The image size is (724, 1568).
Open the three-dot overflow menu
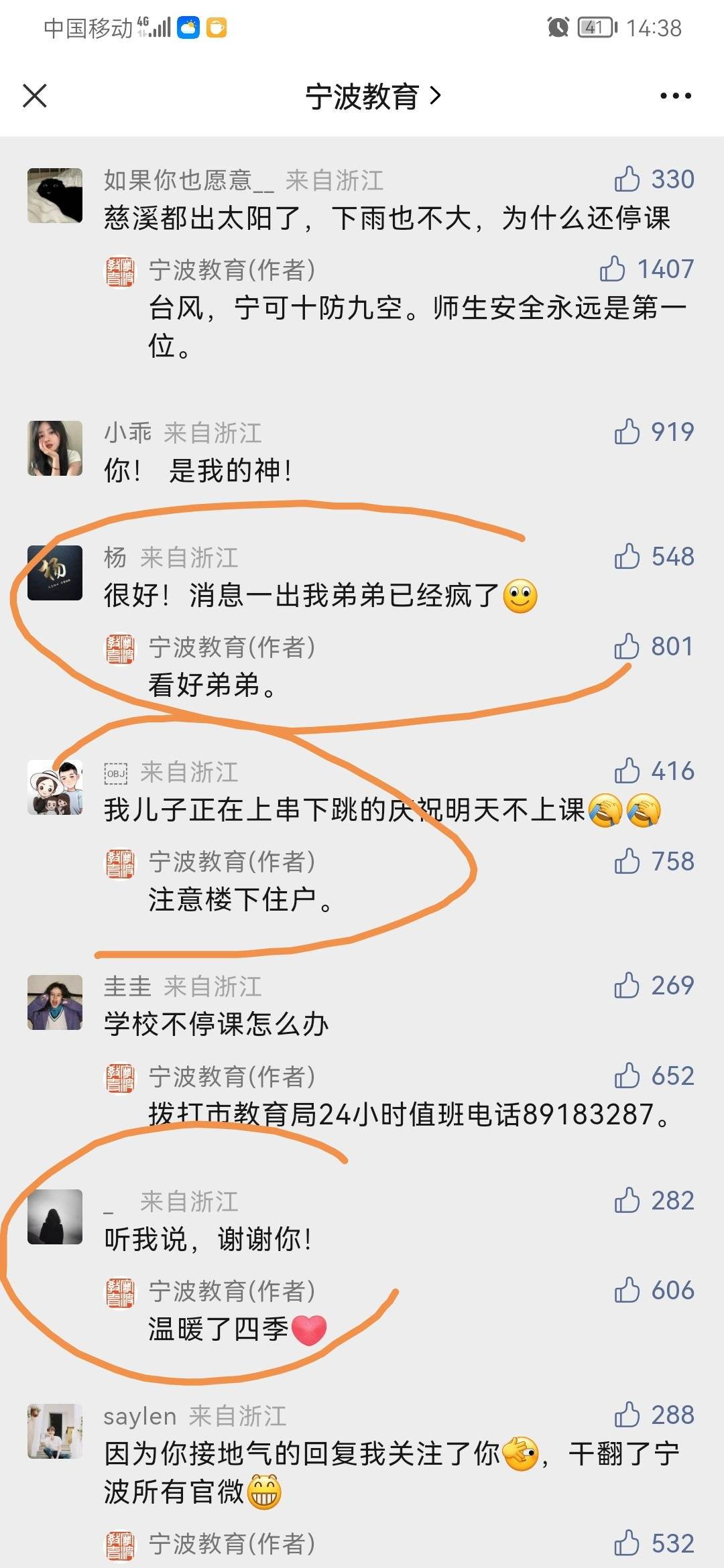[675, 96]
